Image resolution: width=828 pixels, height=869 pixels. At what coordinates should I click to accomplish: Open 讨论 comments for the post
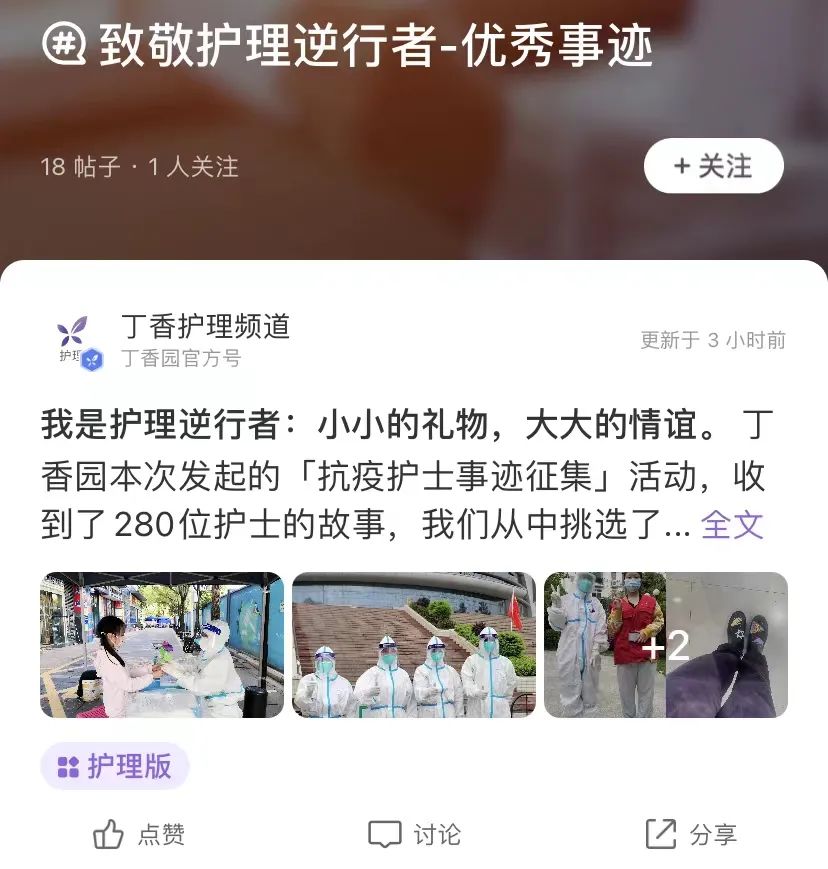(414, 835)
